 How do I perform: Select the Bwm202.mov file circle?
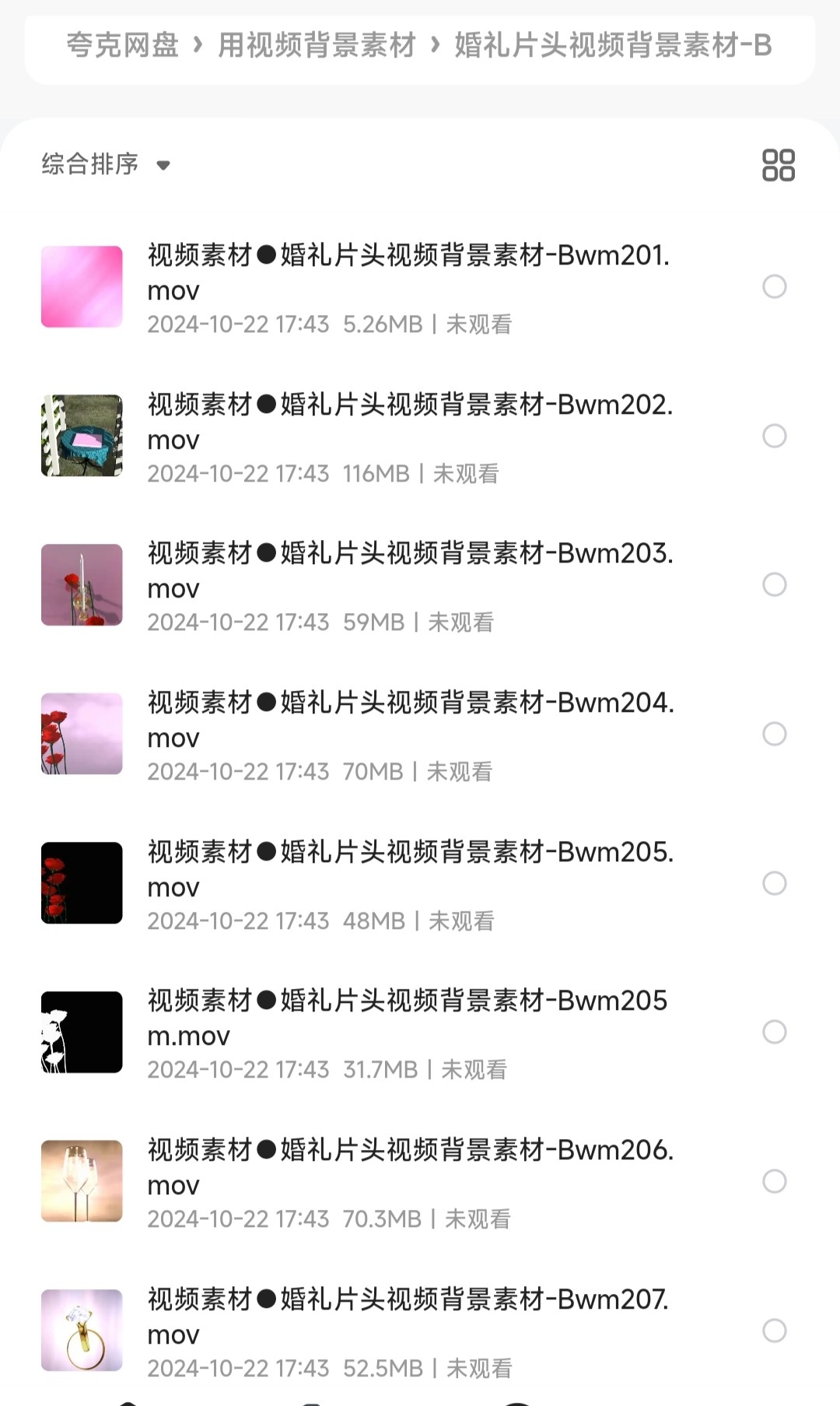coord(774,436)
